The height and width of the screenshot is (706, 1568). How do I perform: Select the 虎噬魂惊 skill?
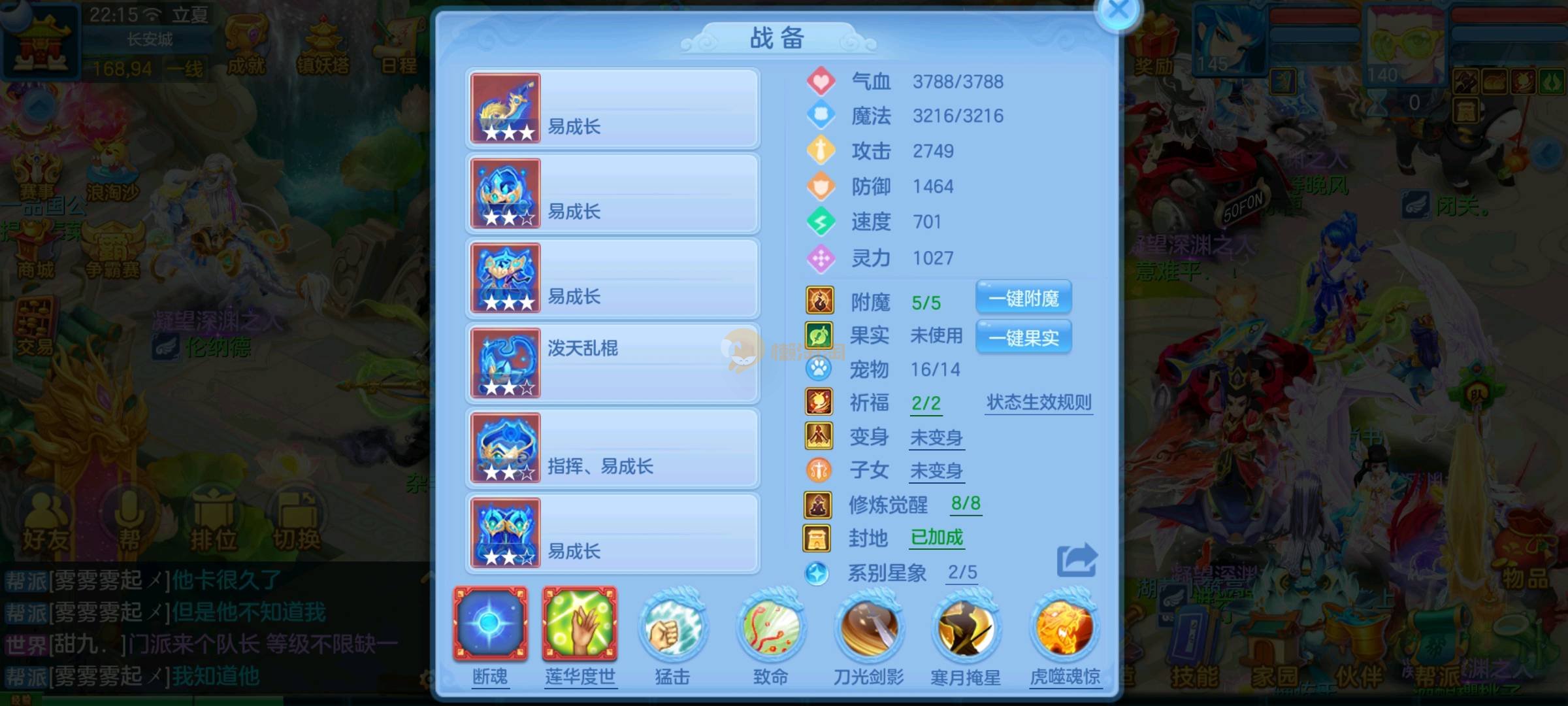pos(1065,628)
